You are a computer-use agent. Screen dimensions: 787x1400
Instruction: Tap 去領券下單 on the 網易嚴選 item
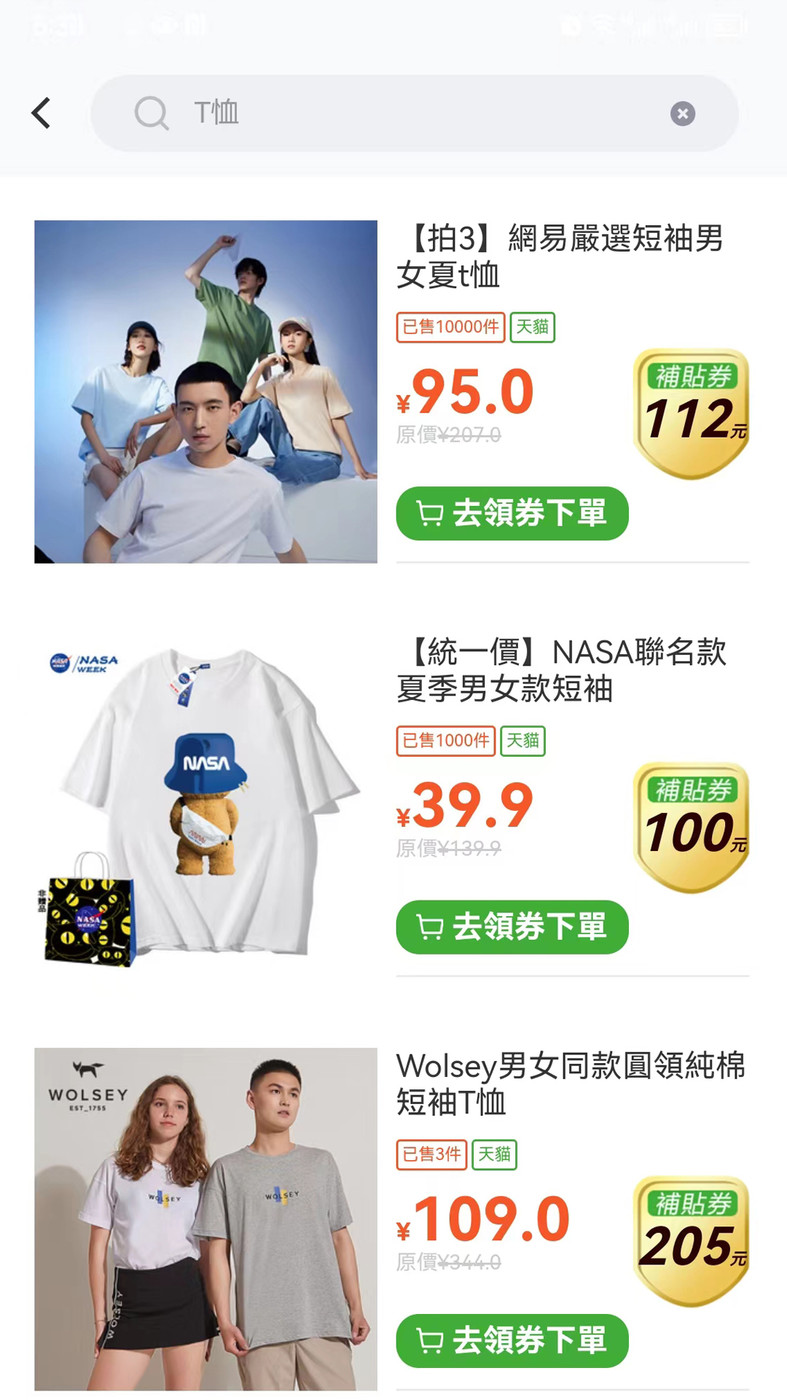[x=512, y=513]
